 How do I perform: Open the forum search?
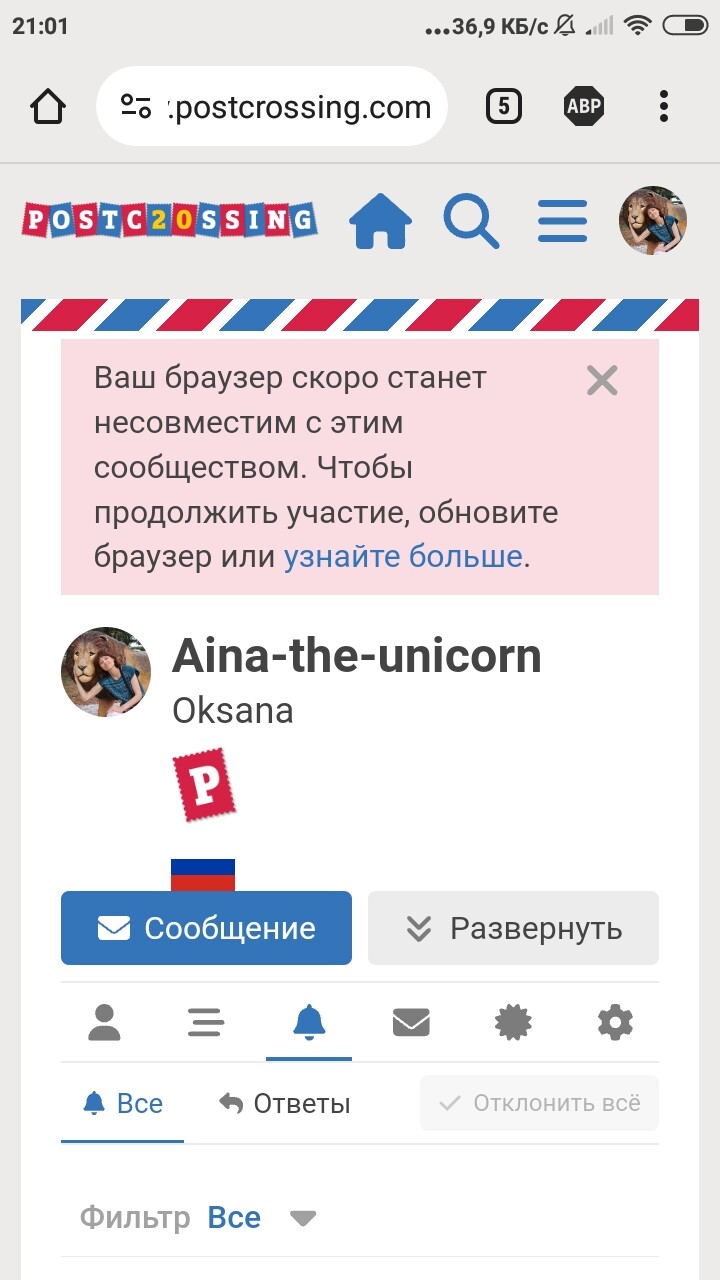(470, 221)
